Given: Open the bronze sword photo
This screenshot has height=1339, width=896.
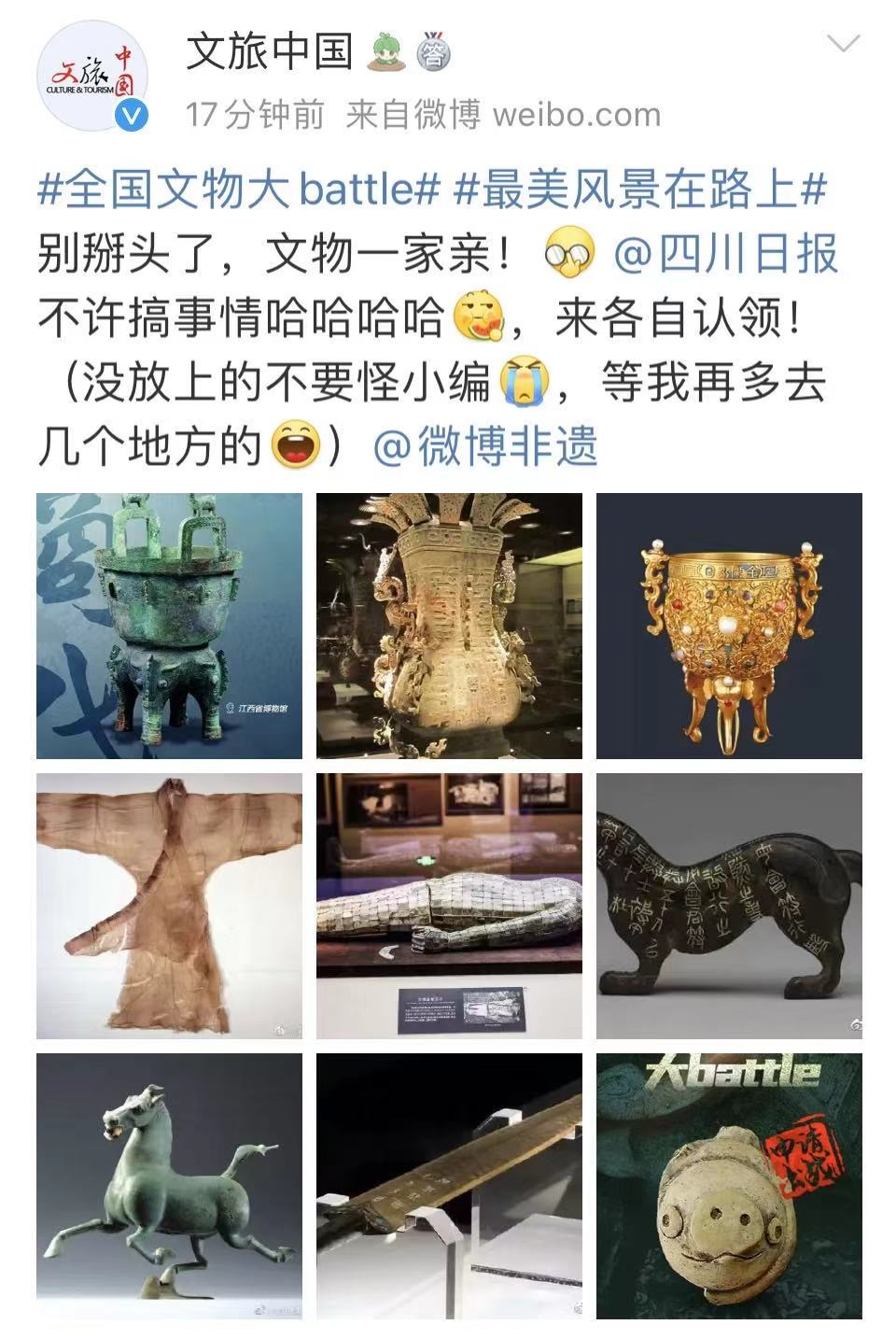Looking at the screenshot, I should click(x=449, y=1186).
